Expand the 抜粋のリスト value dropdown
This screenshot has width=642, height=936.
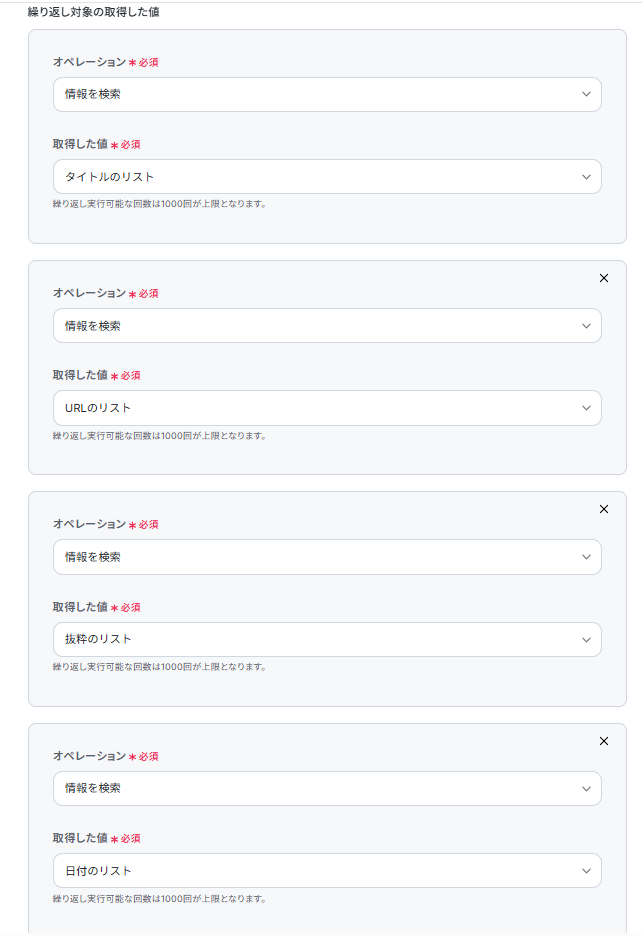pyautogui.click(x=327, y=639)
